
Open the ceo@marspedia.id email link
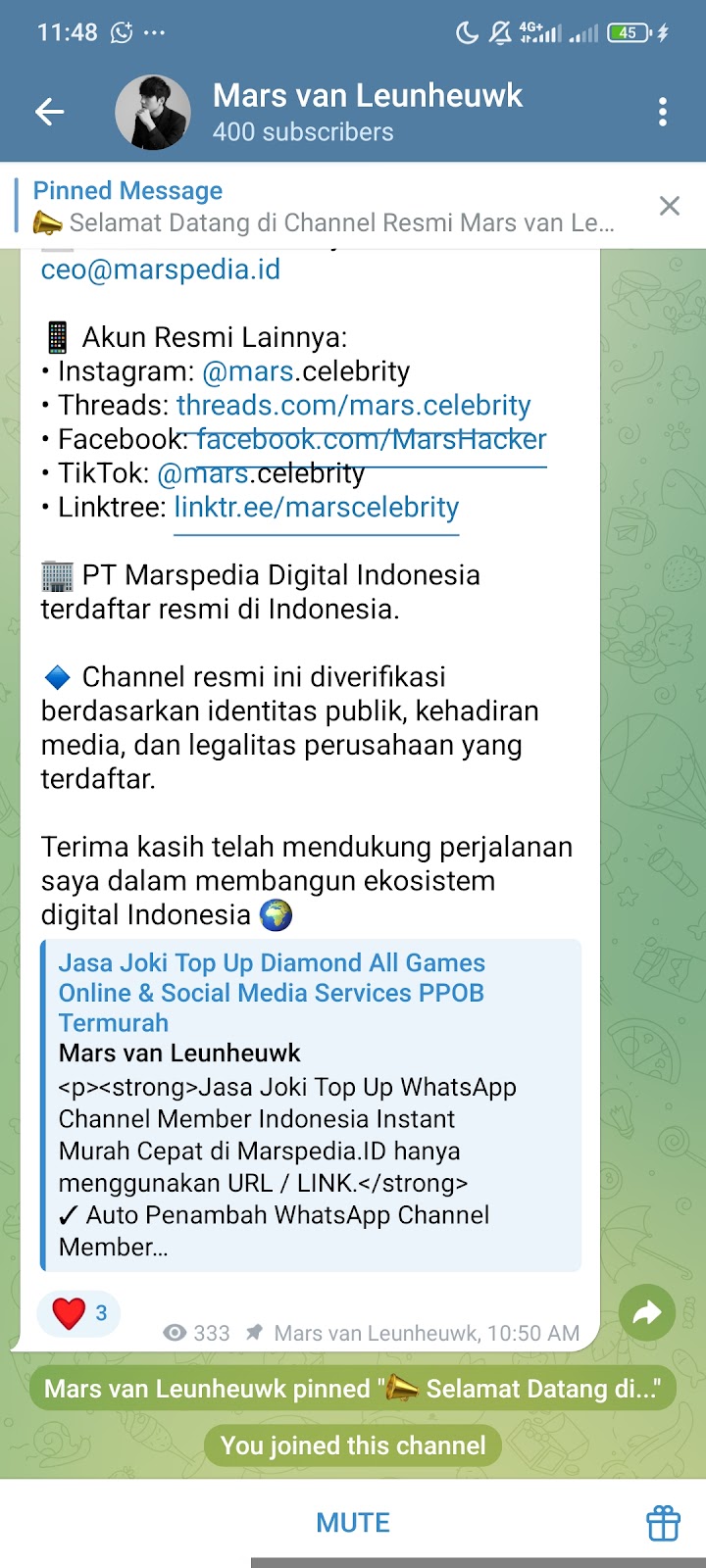tap(161, 269)
